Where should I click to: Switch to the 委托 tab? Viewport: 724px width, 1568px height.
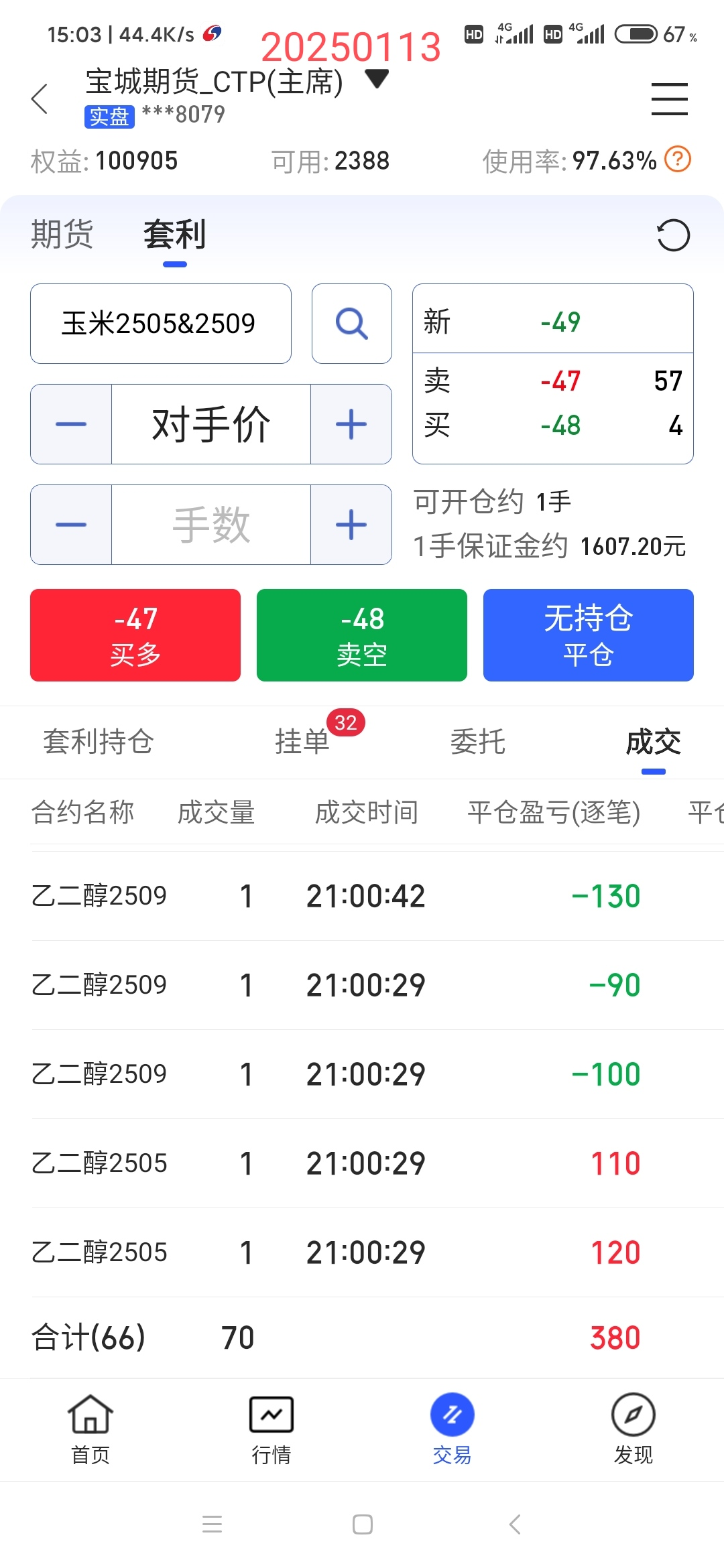tap(477, 742)
